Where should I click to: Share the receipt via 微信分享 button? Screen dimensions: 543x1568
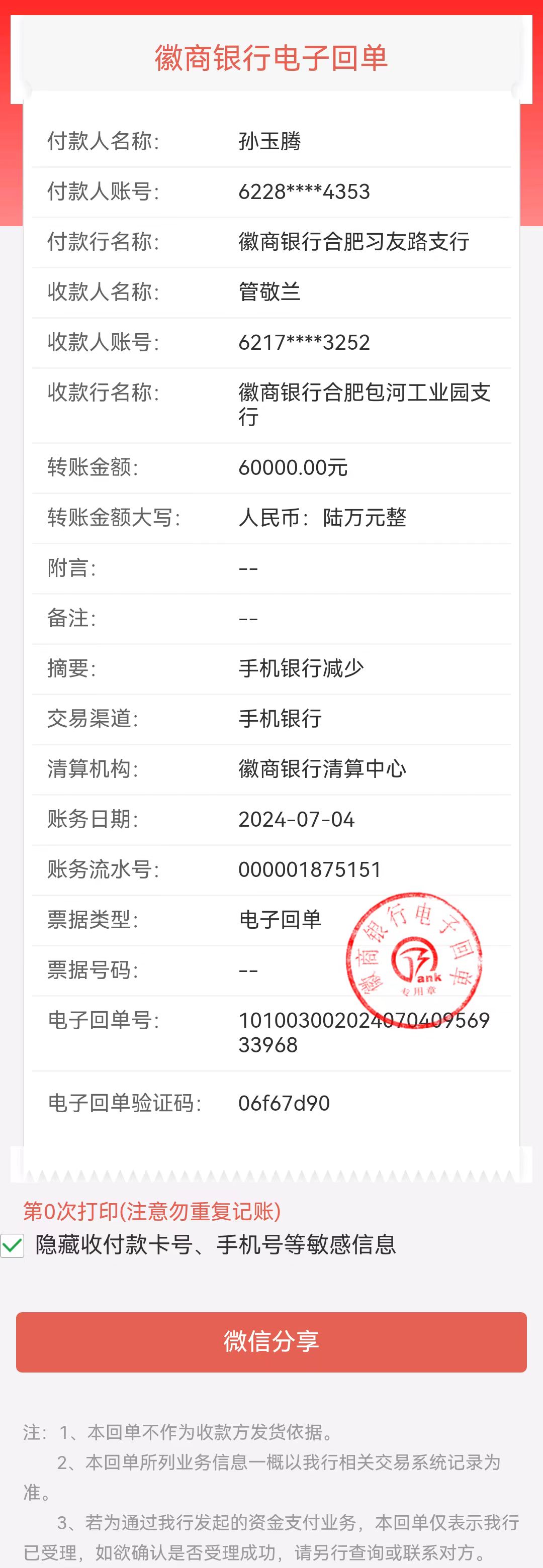click(x=271, y=1341)
